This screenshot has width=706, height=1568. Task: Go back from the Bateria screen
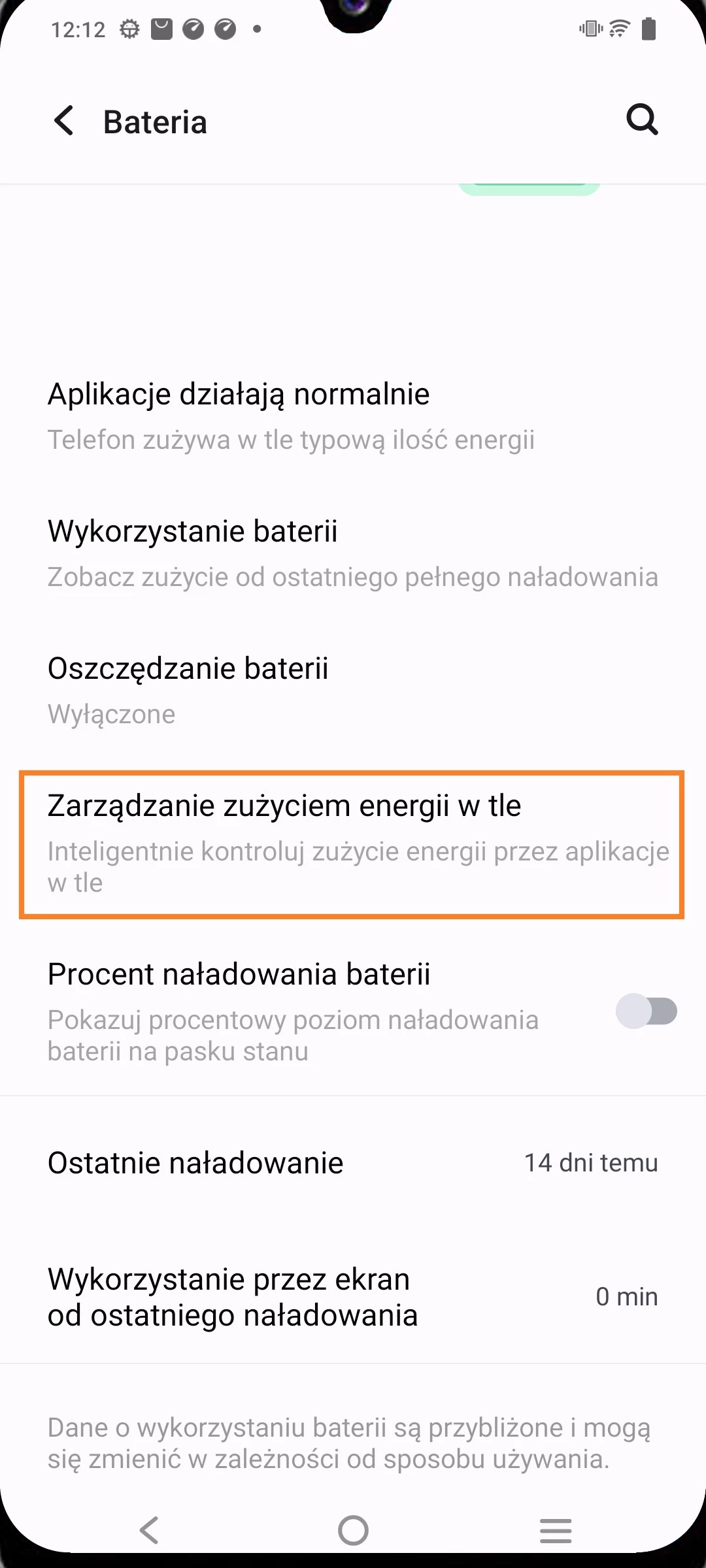64,121
